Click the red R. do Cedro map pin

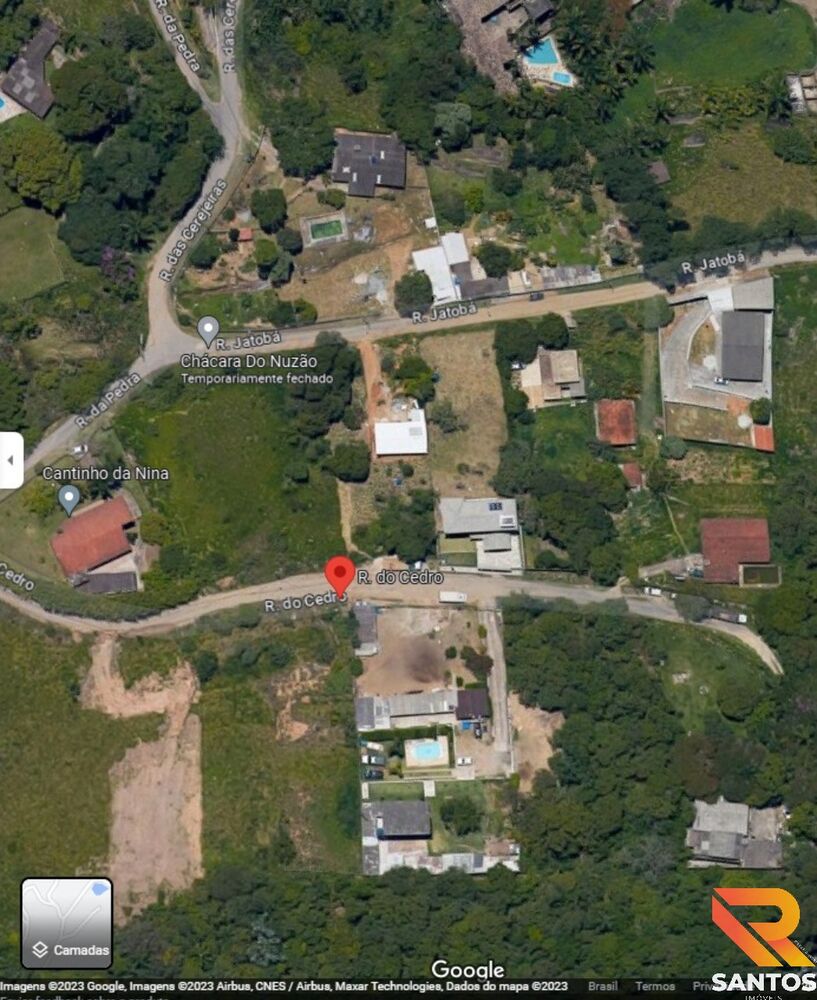(340, 570)
